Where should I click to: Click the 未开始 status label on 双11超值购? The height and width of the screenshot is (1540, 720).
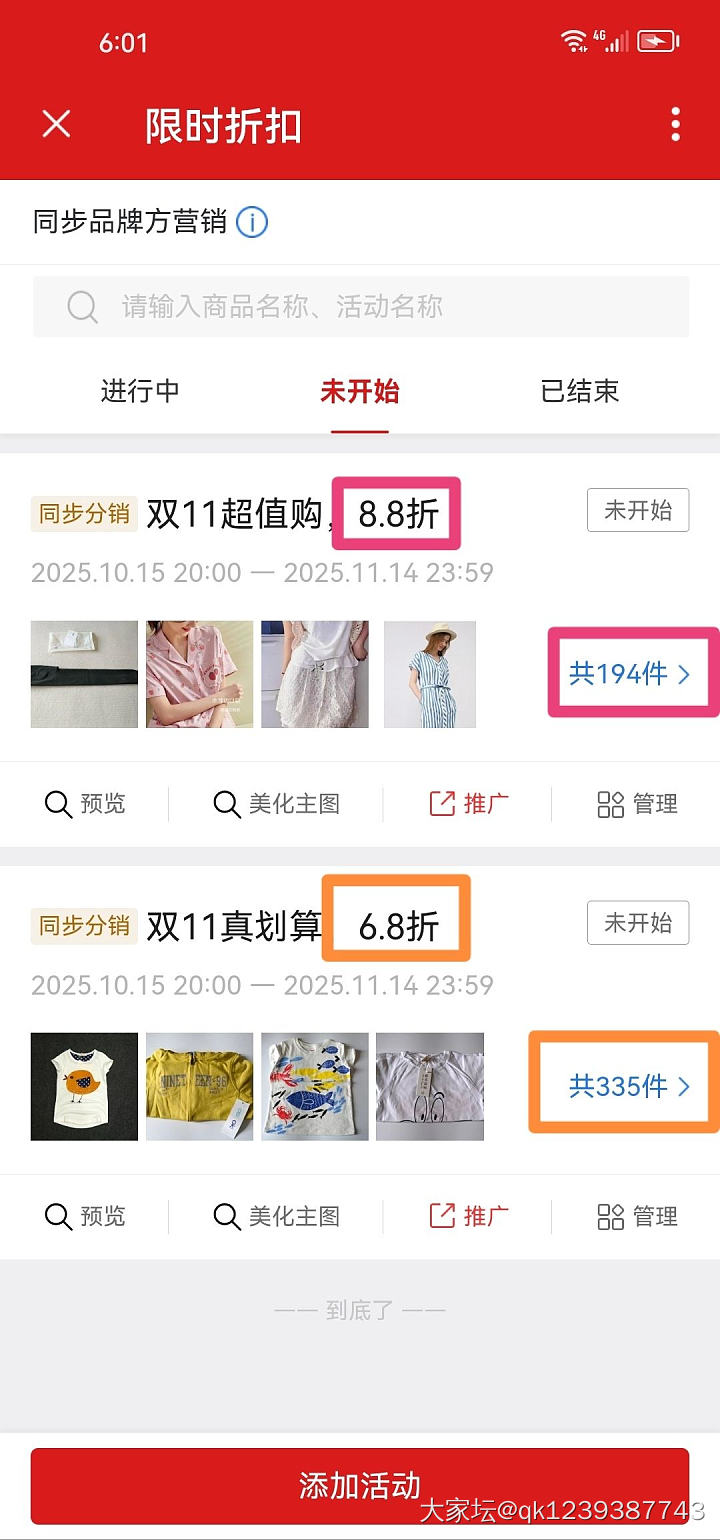point(637,510)
